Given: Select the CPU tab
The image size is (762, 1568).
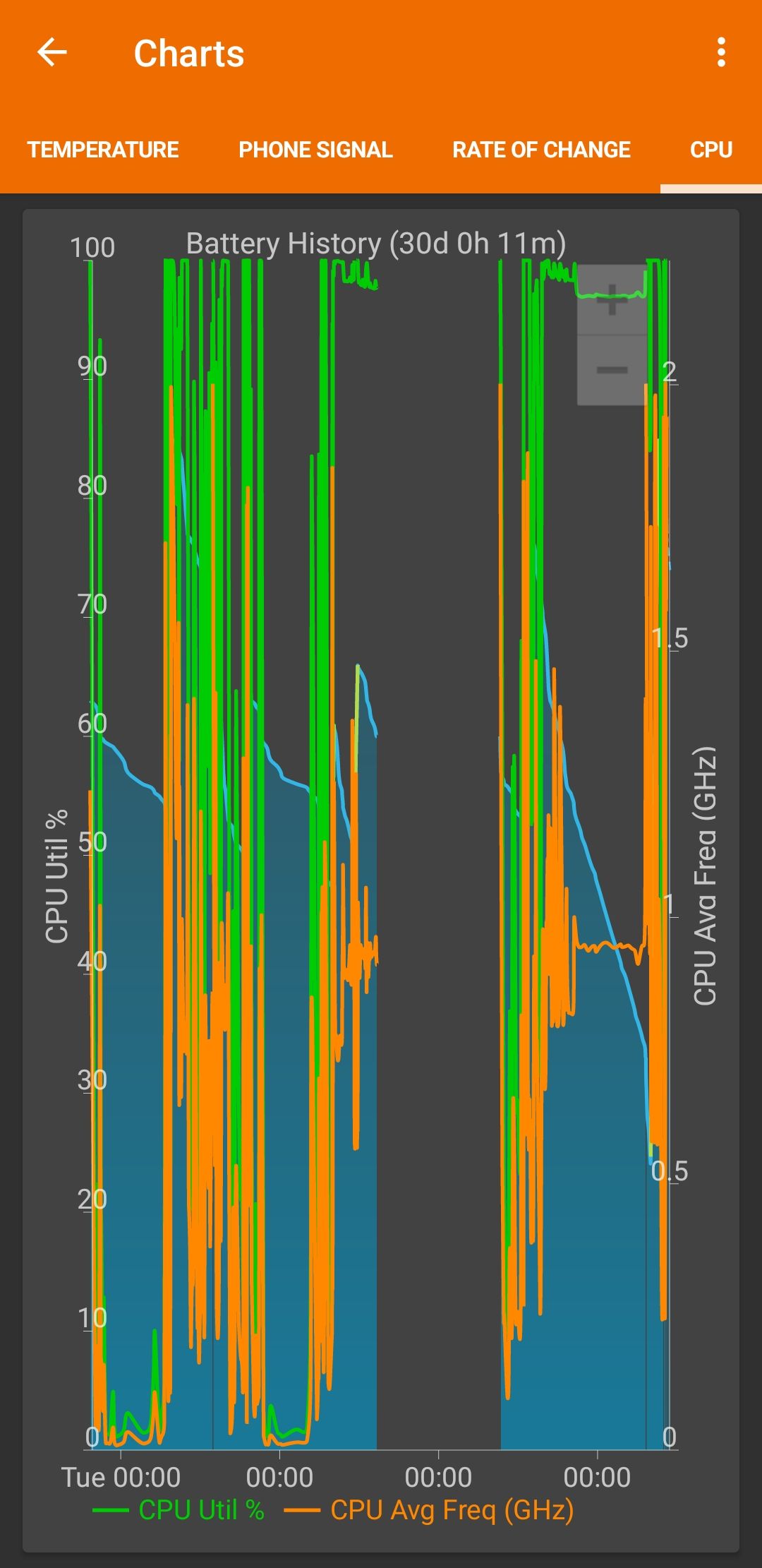Looking at the screenshot, I should tap(710, 150).
